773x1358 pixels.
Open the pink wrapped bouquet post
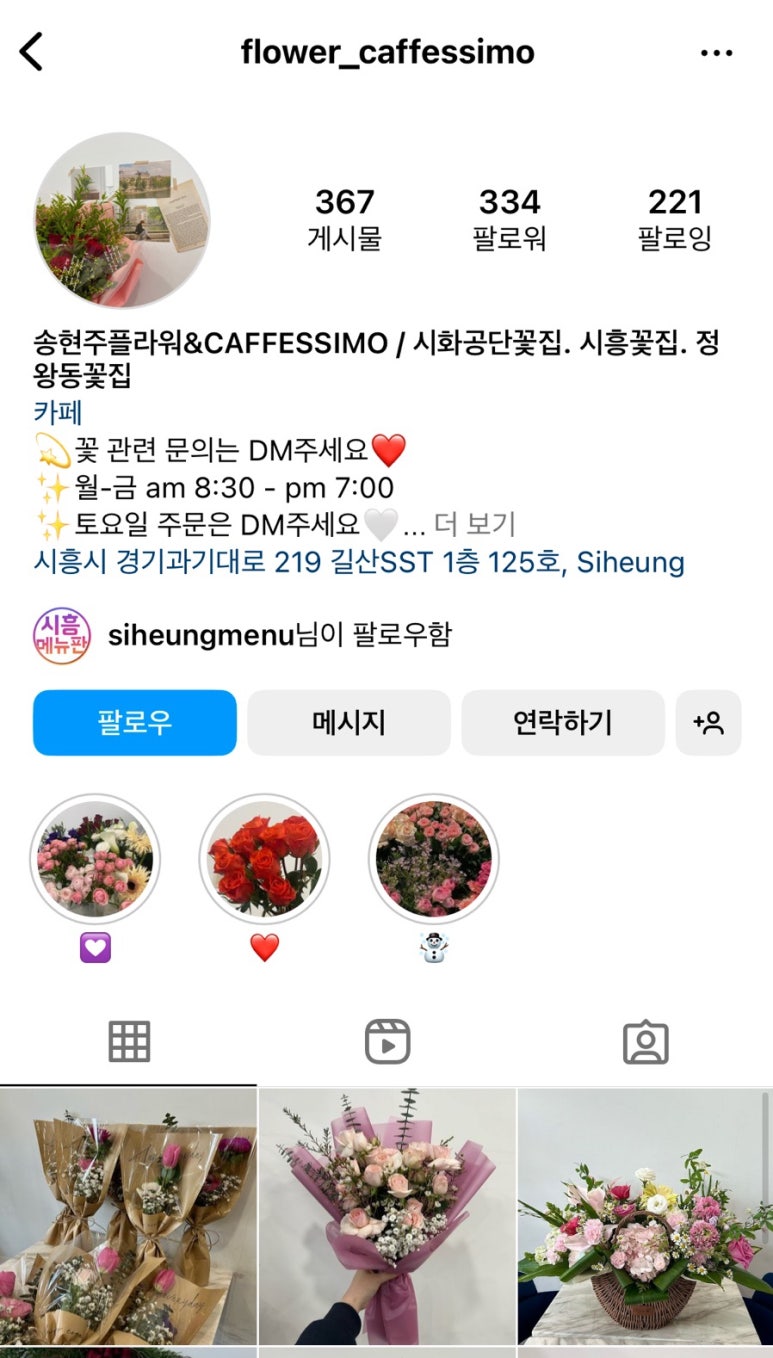point(387,1216)
